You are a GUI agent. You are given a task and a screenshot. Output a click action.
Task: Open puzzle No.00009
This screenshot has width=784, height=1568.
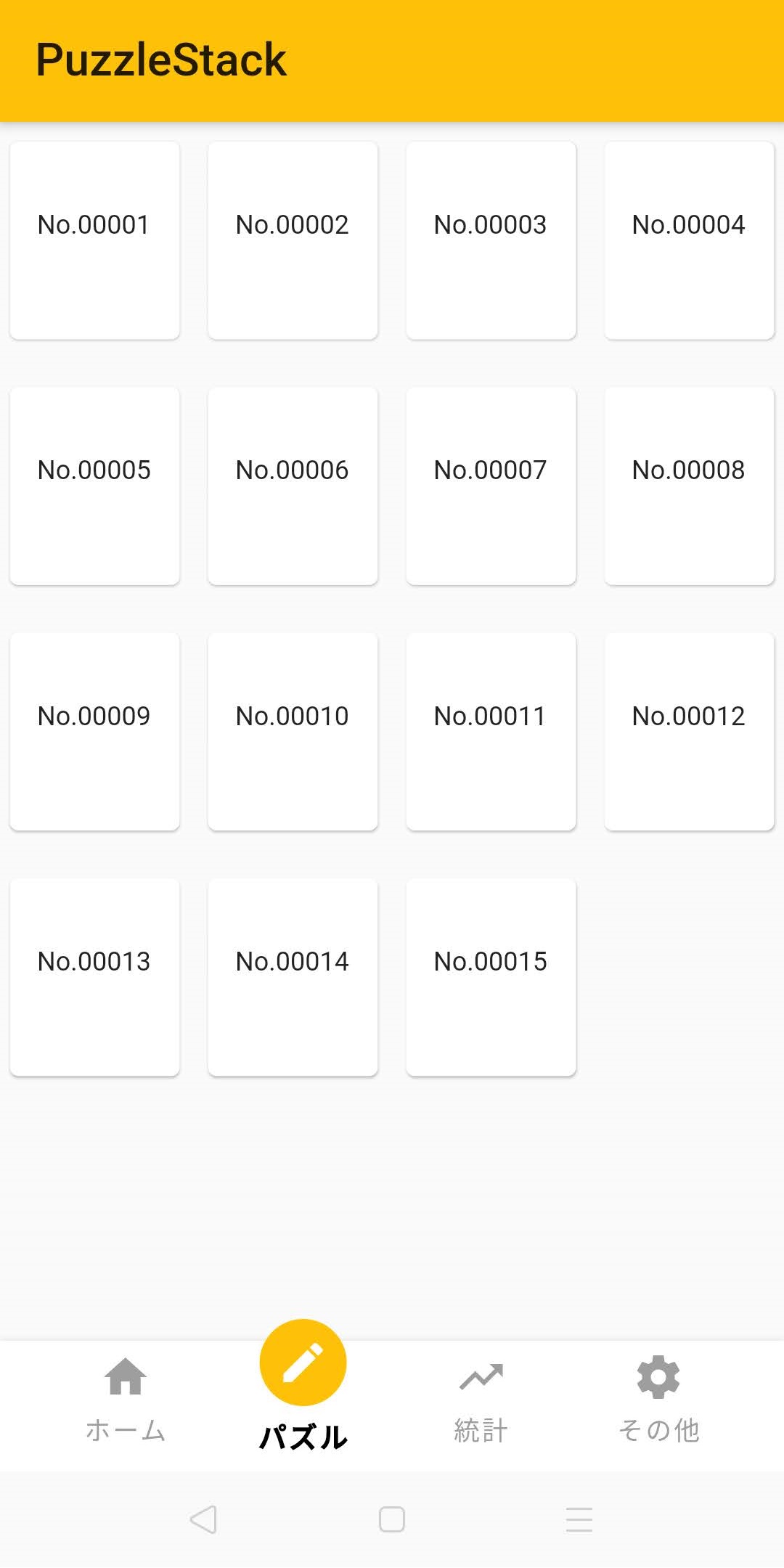coord(94,731)
